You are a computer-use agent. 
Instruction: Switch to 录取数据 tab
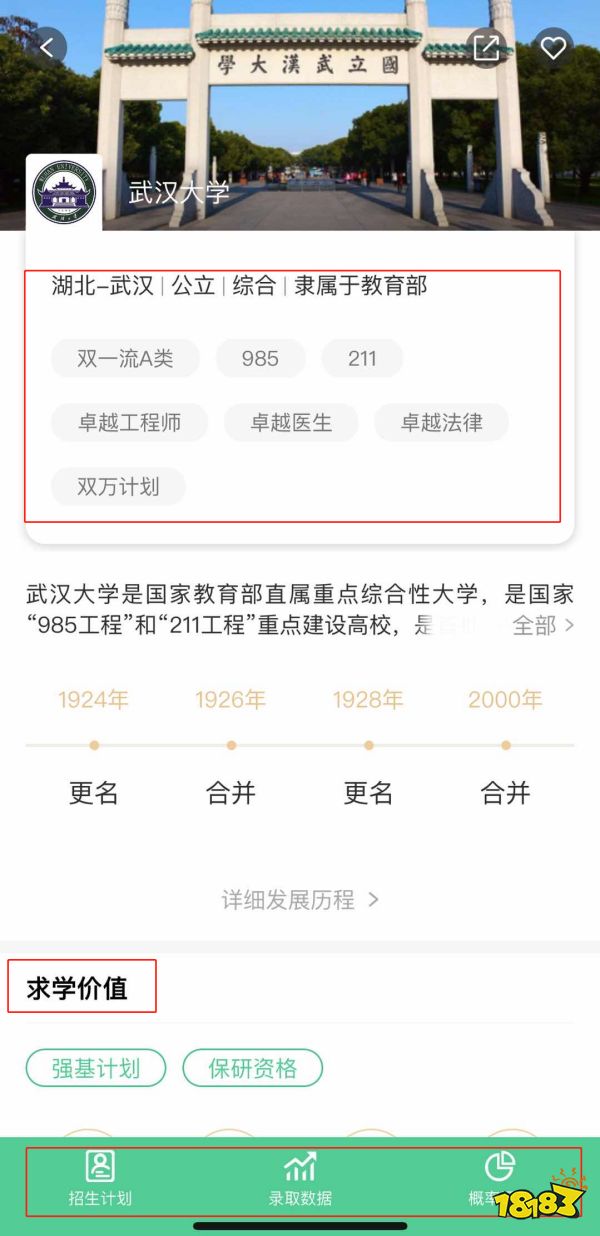click(x=300, y=1178)
